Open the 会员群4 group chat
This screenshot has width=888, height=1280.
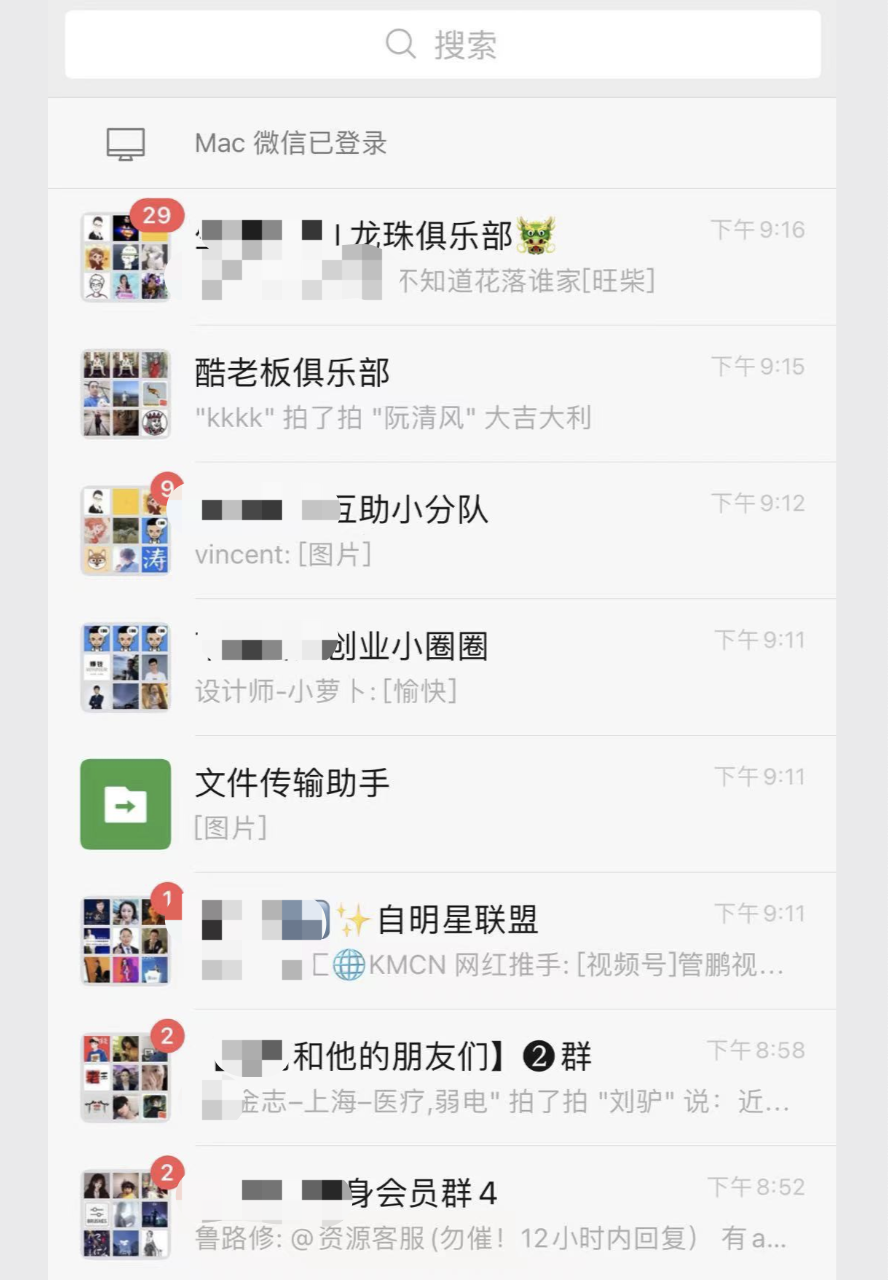[442, 1213]
